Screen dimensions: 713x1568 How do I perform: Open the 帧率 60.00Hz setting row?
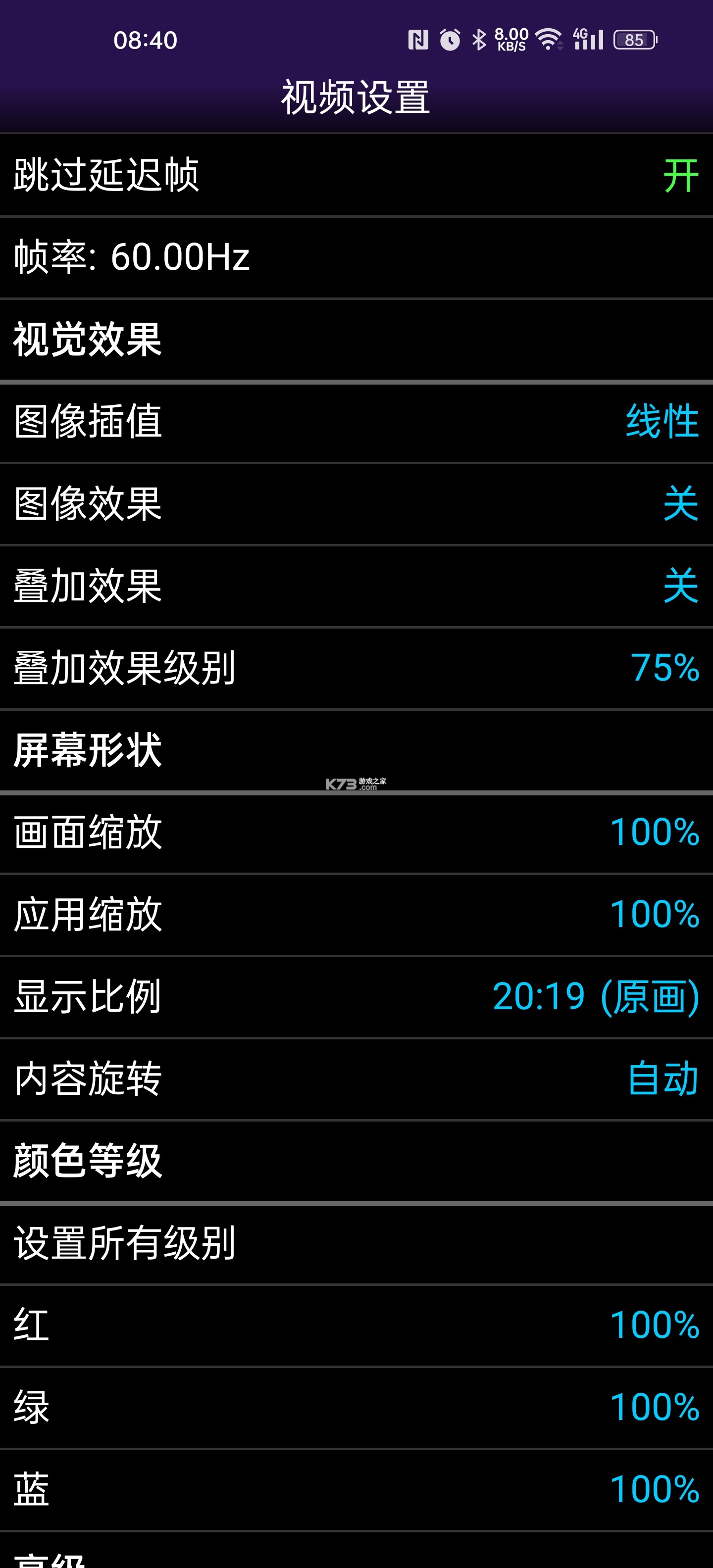click(356, 257)
